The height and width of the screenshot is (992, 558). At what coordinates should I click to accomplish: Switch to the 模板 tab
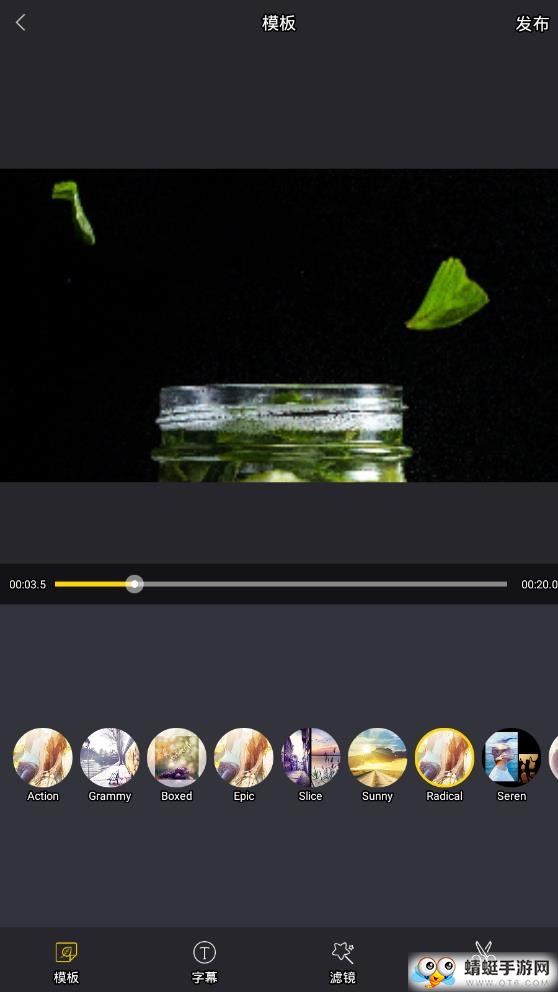[66, 962]
